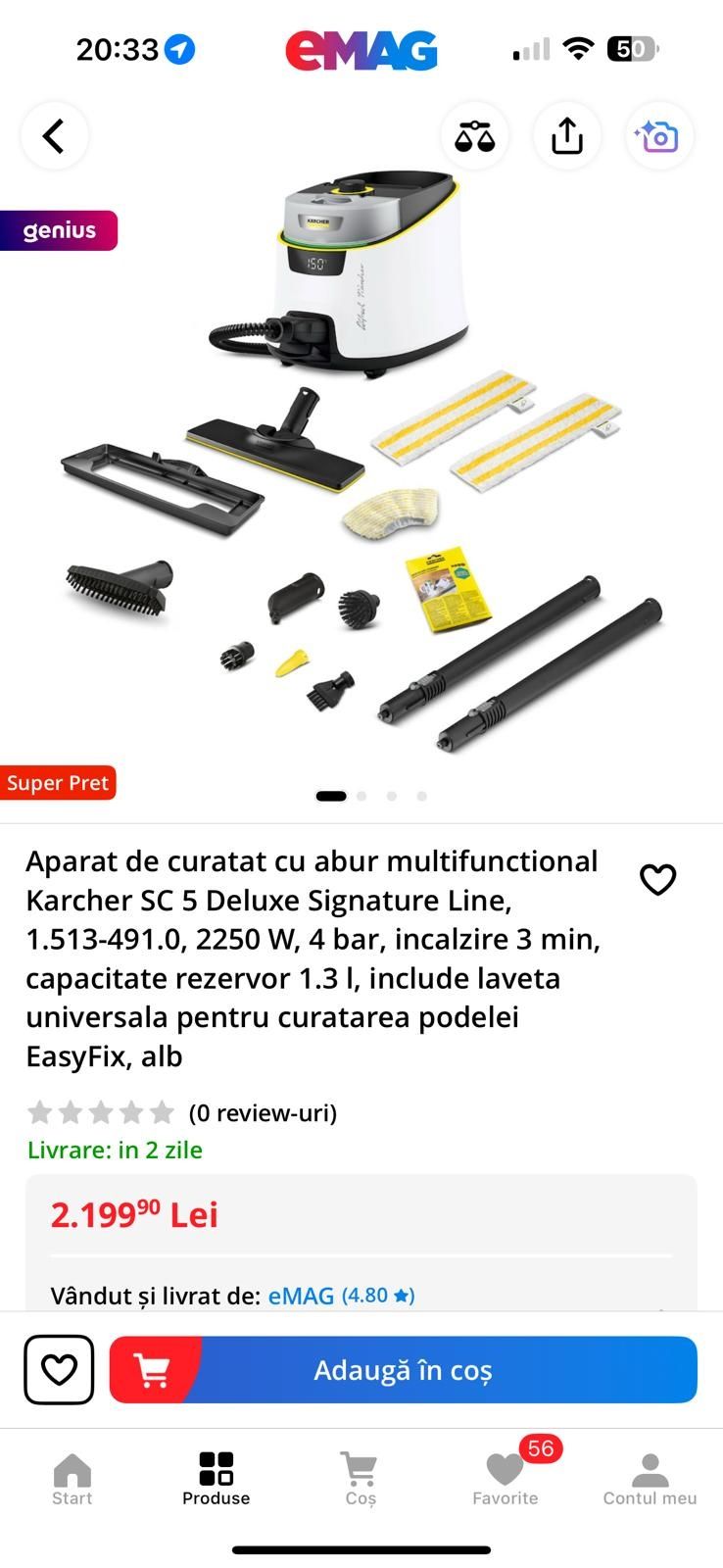Viewport: 723px width, 1568px height.
Task: Share this Karcher product
Action: [566, 136]
